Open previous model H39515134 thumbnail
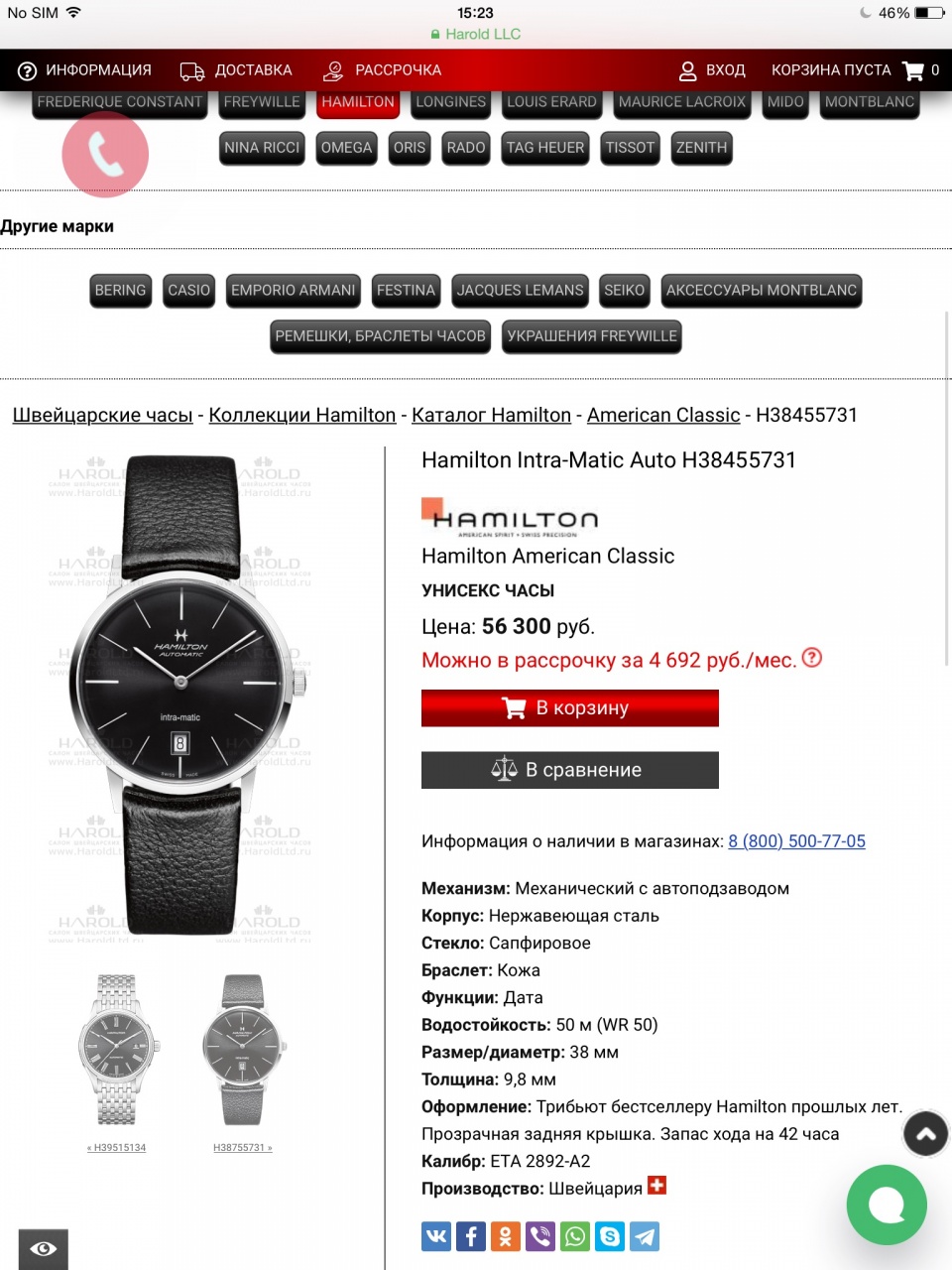This screenshot has width=952, height=1270. (x=117, y=1052)
